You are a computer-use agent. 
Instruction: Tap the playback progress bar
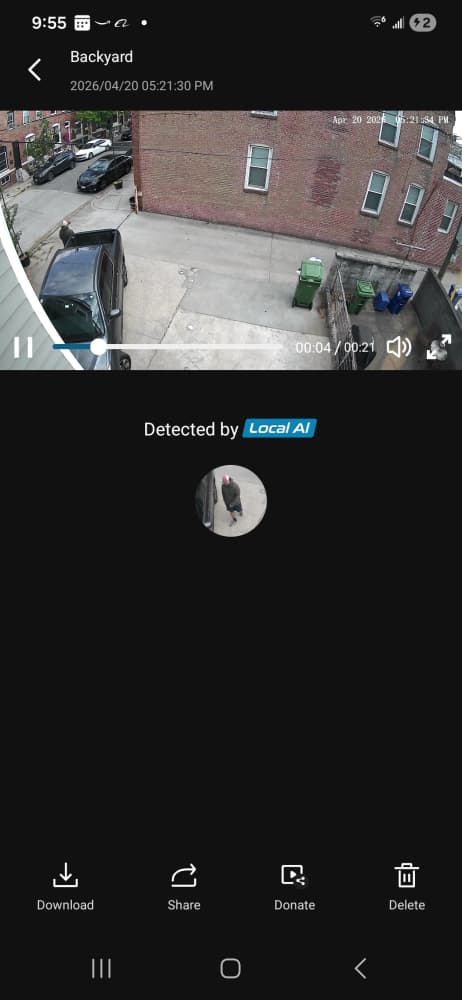point(167,347)
